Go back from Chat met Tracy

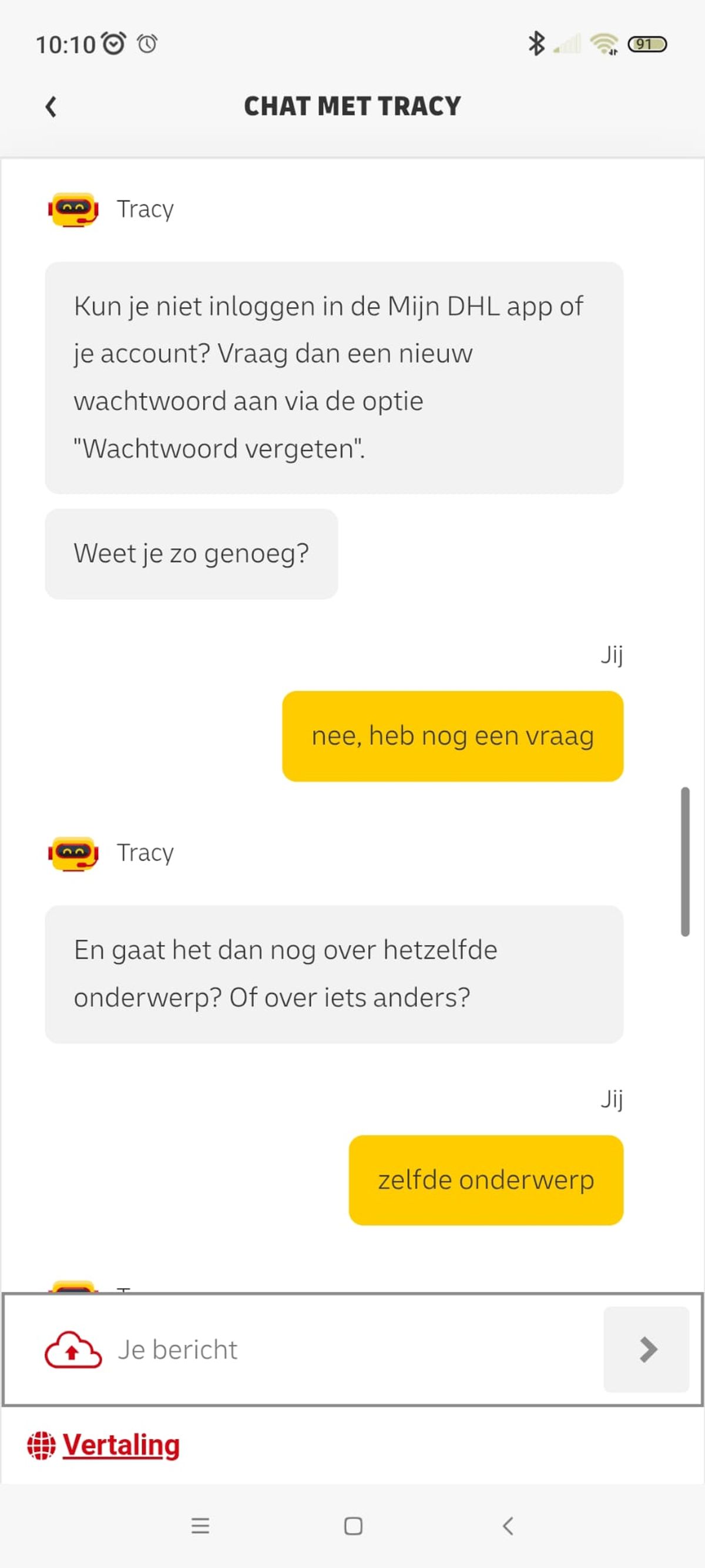[51, 106]
